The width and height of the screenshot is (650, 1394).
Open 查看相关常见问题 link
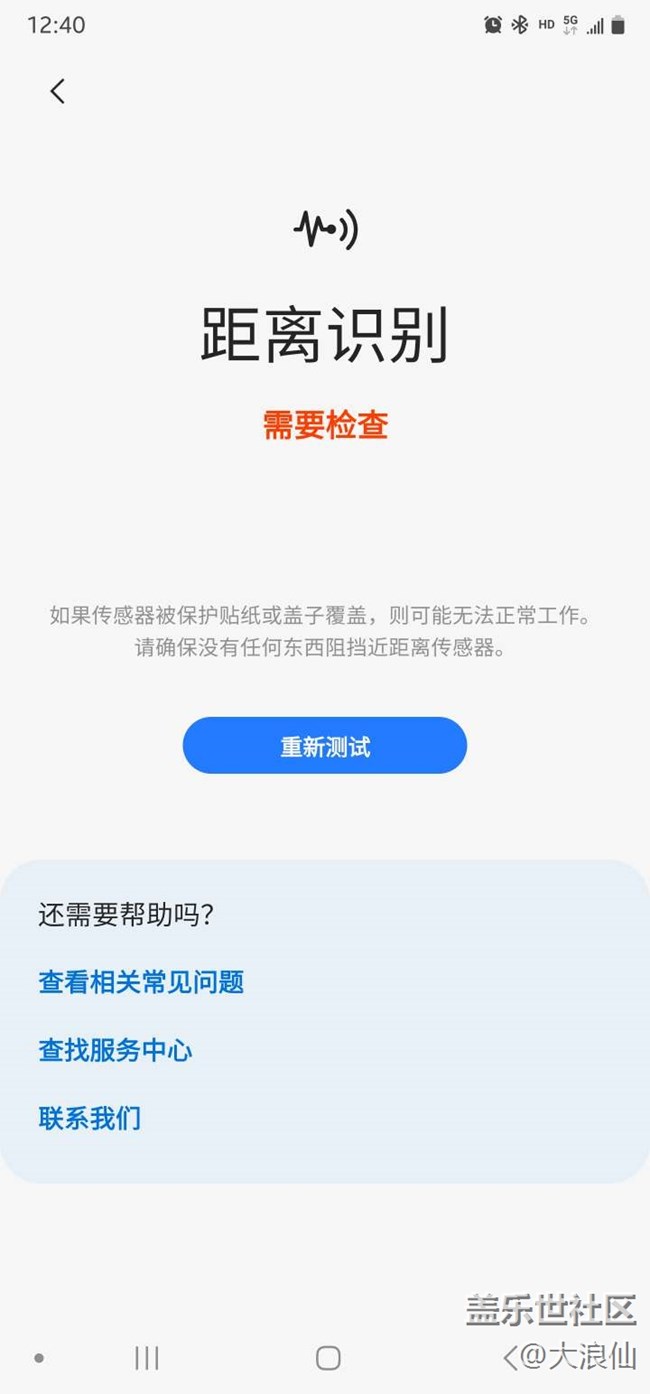(x=141, y=982)
